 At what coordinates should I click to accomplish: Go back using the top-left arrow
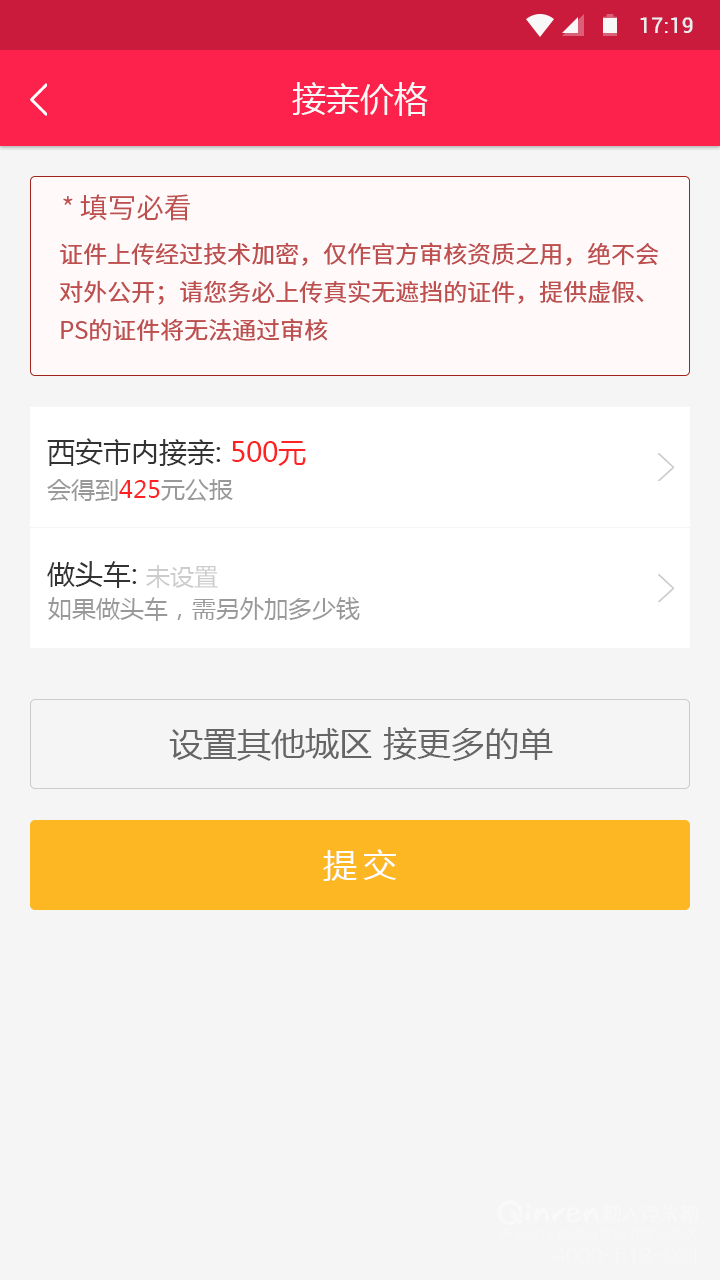point(39,99)
